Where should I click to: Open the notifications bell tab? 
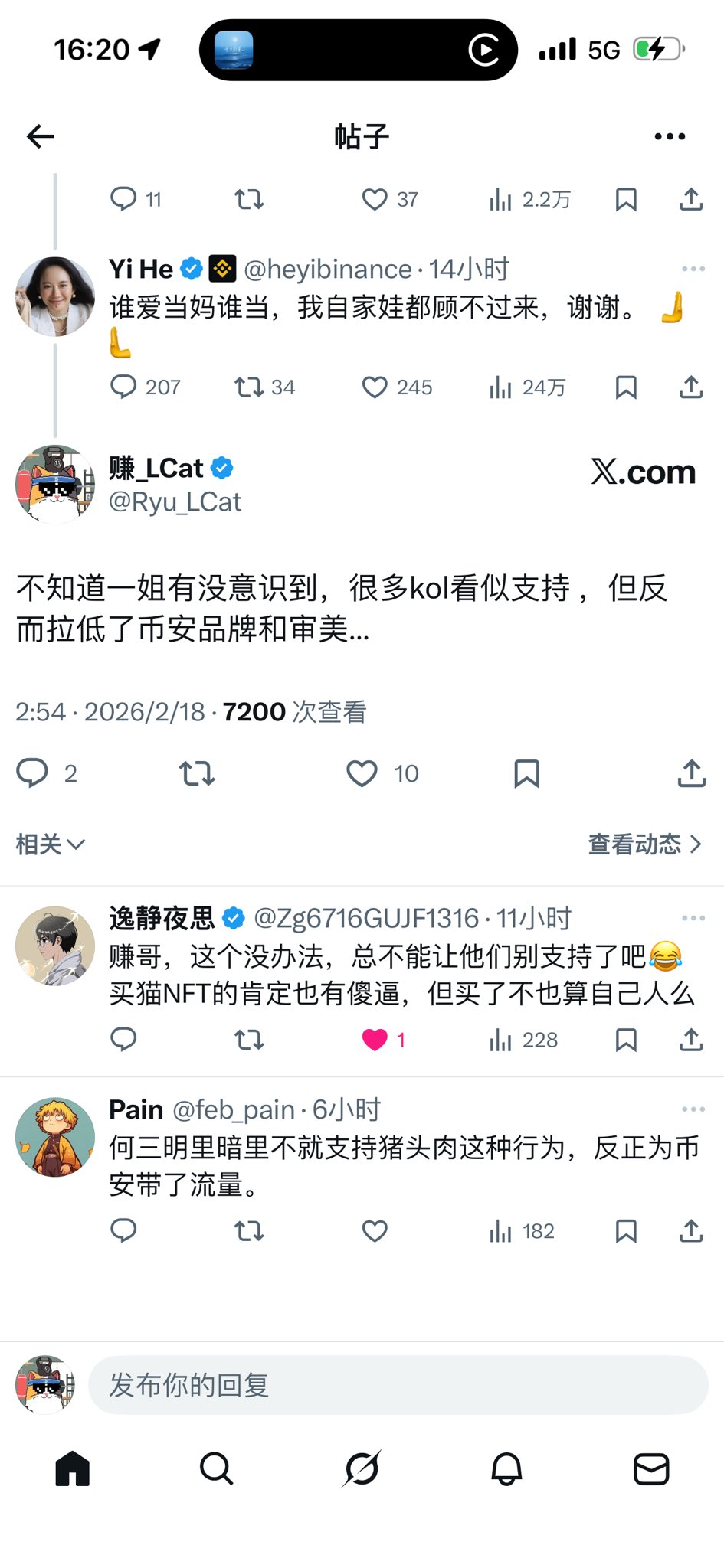[506, 1468]
